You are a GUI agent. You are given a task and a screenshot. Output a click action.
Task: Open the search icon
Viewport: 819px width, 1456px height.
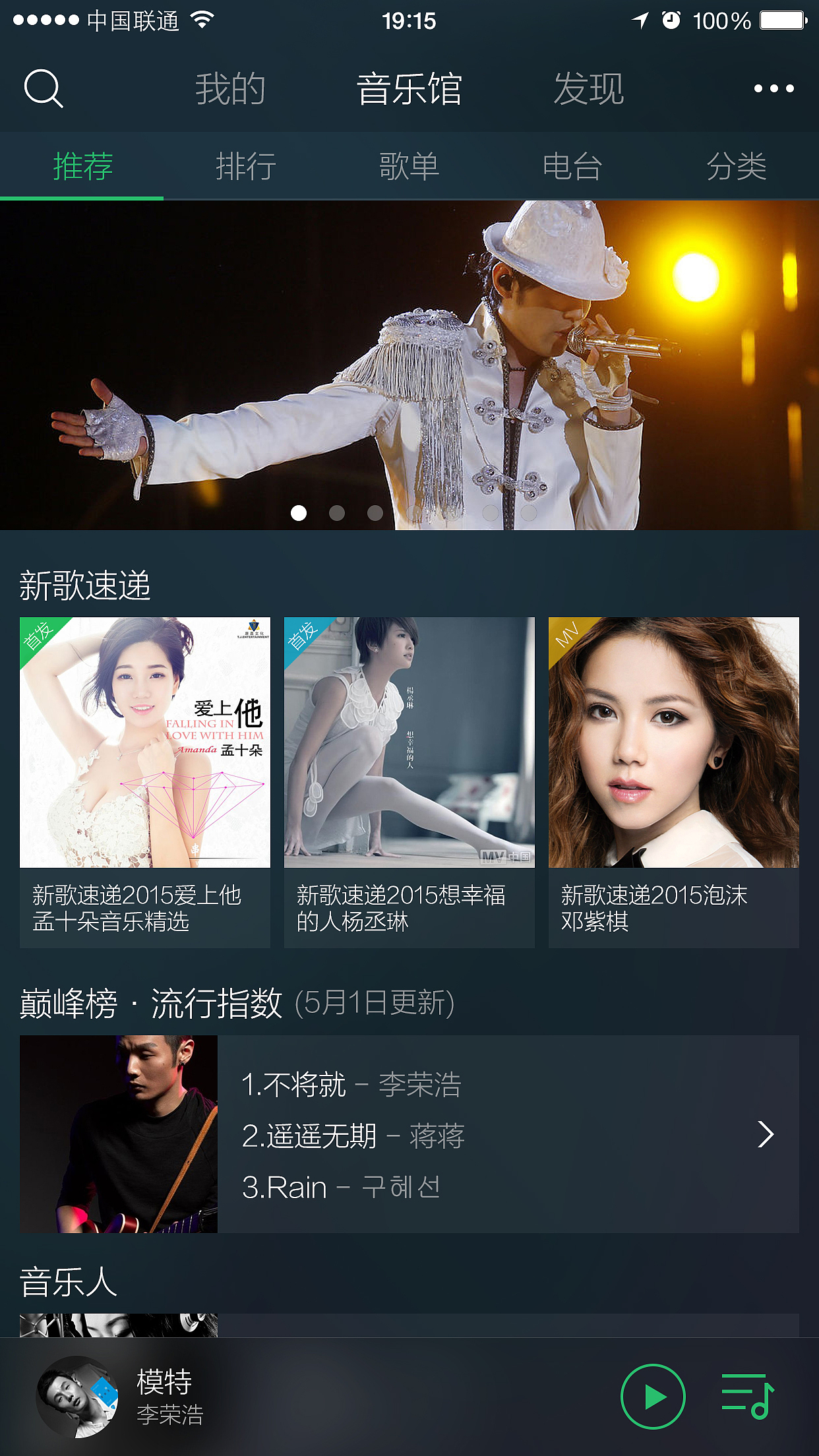(x=44, y=88)
